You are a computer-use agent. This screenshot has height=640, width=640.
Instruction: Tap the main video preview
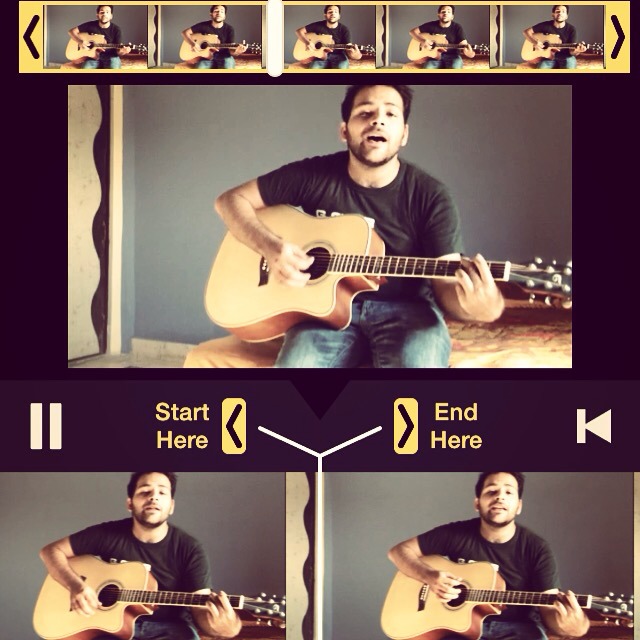coord(320,226)
